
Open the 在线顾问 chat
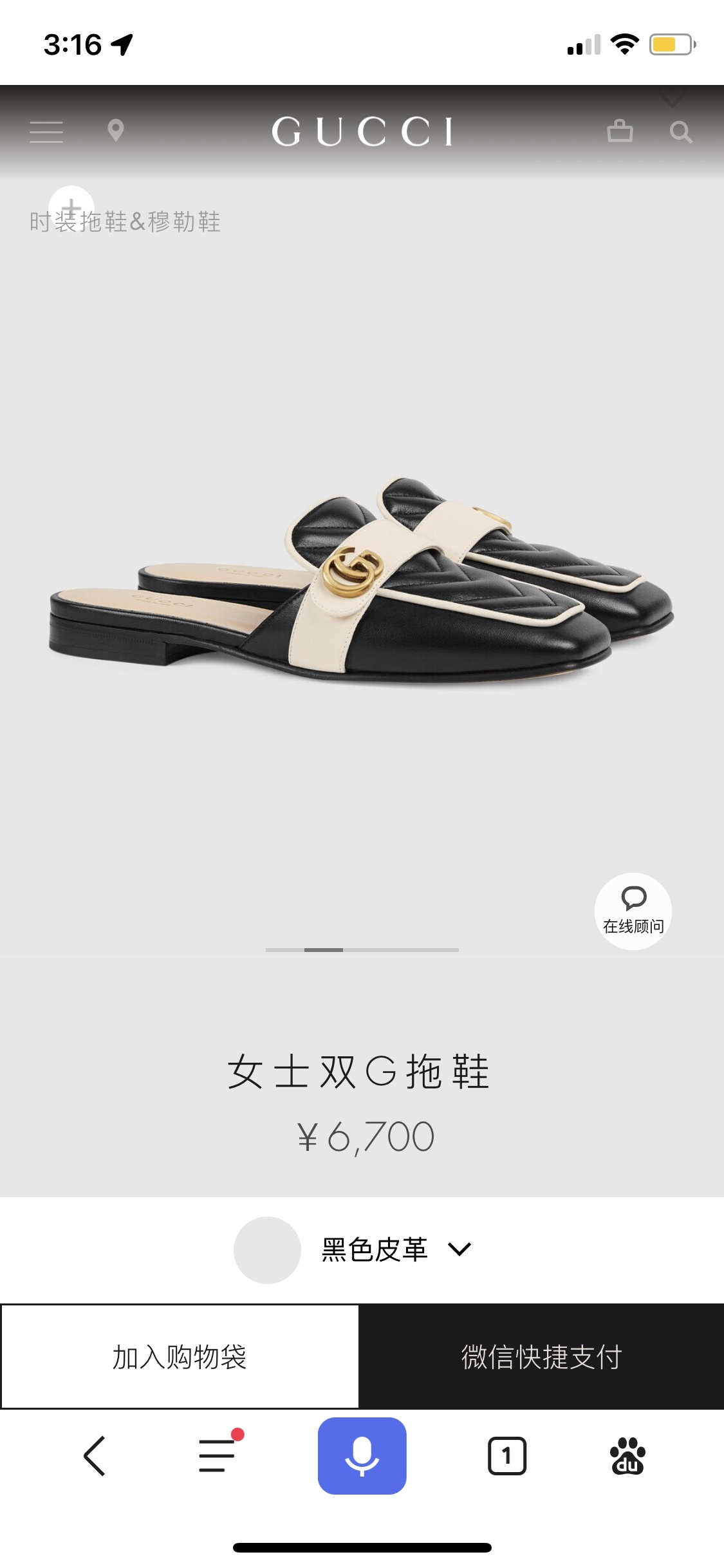pyautogui.click(x=633, y=911)
